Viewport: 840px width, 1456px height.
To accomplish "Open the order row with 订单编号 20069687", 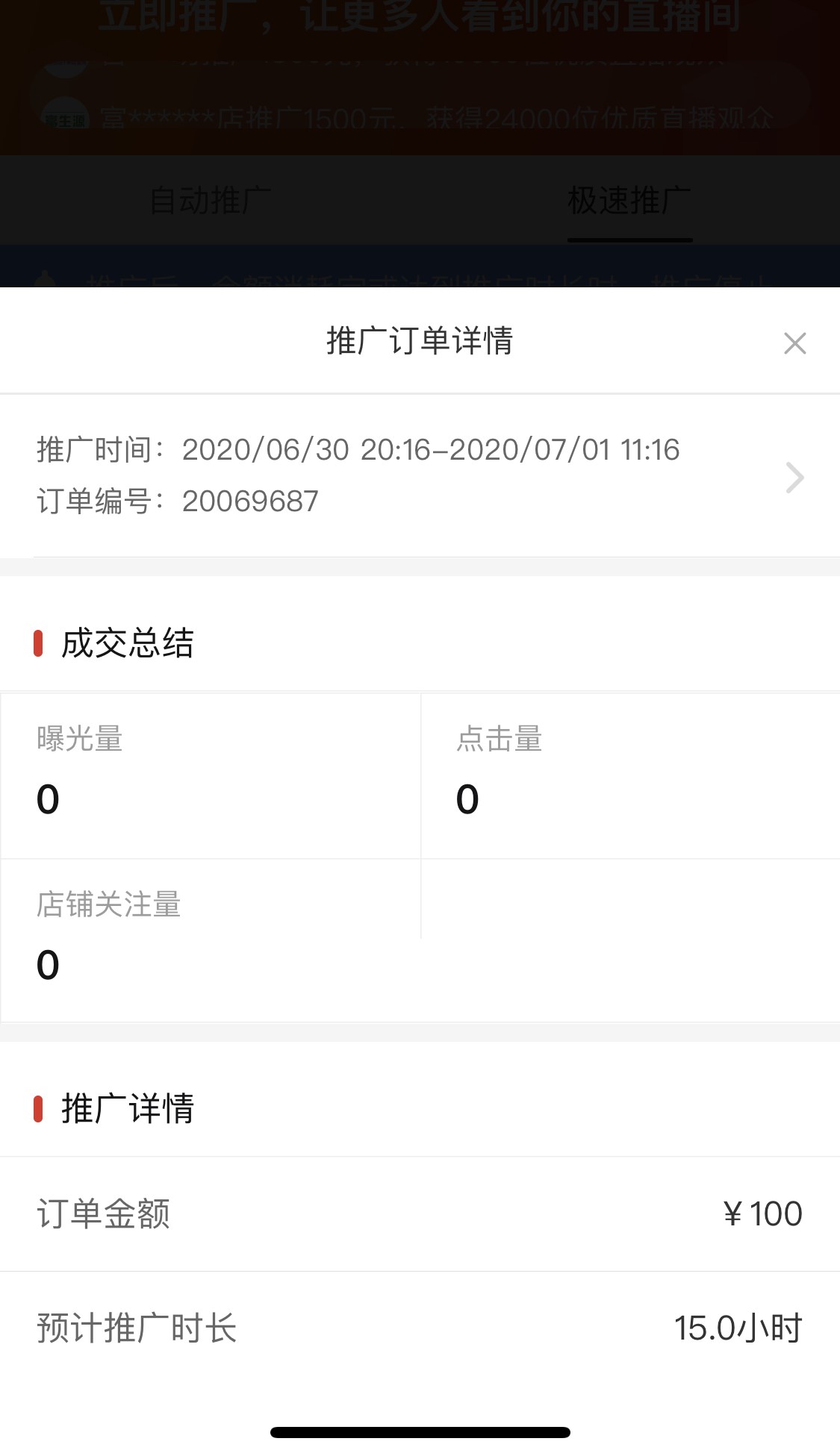I will coord(420,475).
